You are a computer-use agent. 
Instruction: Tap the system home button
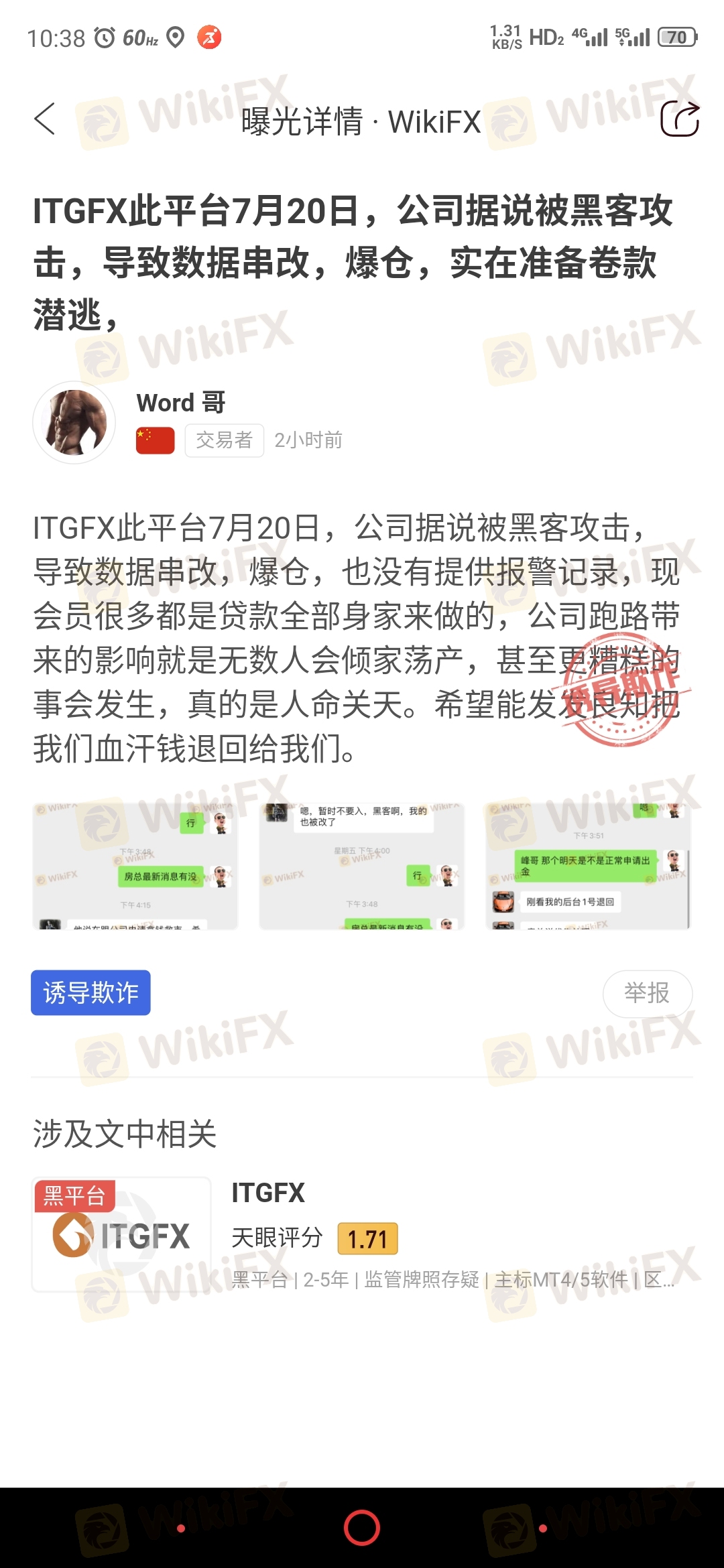[x=362, y=1528]
